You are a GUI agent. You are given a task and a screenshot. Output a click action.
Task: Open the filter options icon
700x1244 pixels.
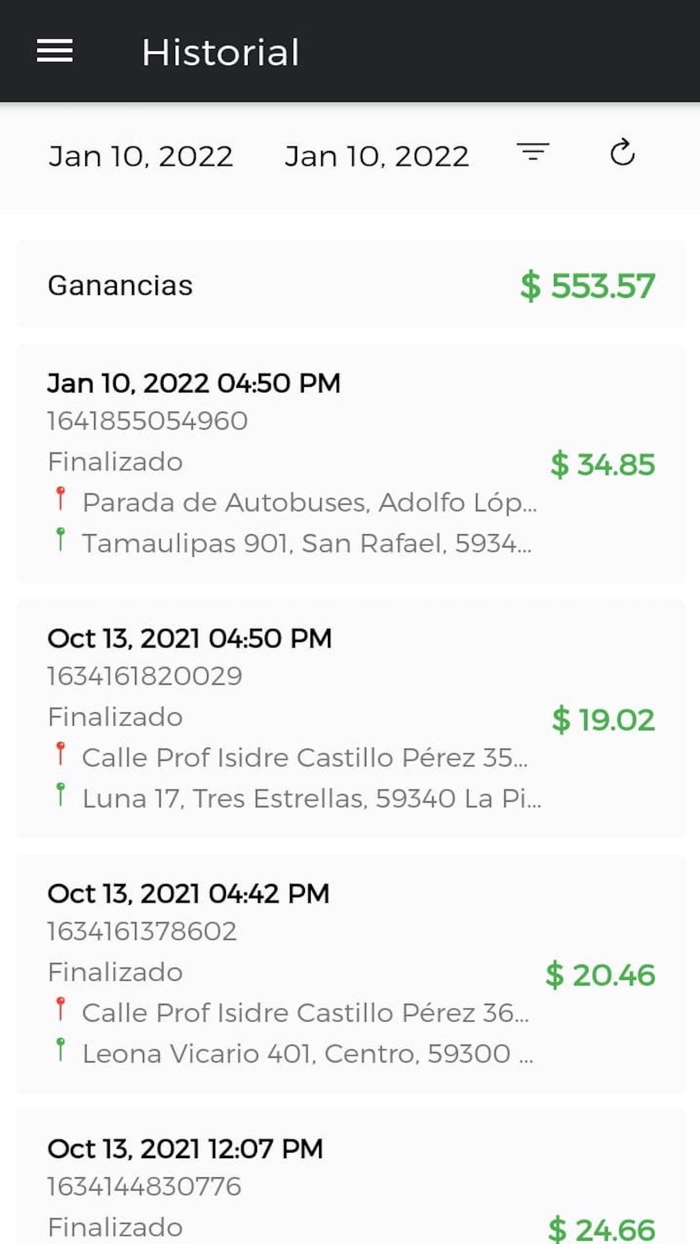click(533, 153)
